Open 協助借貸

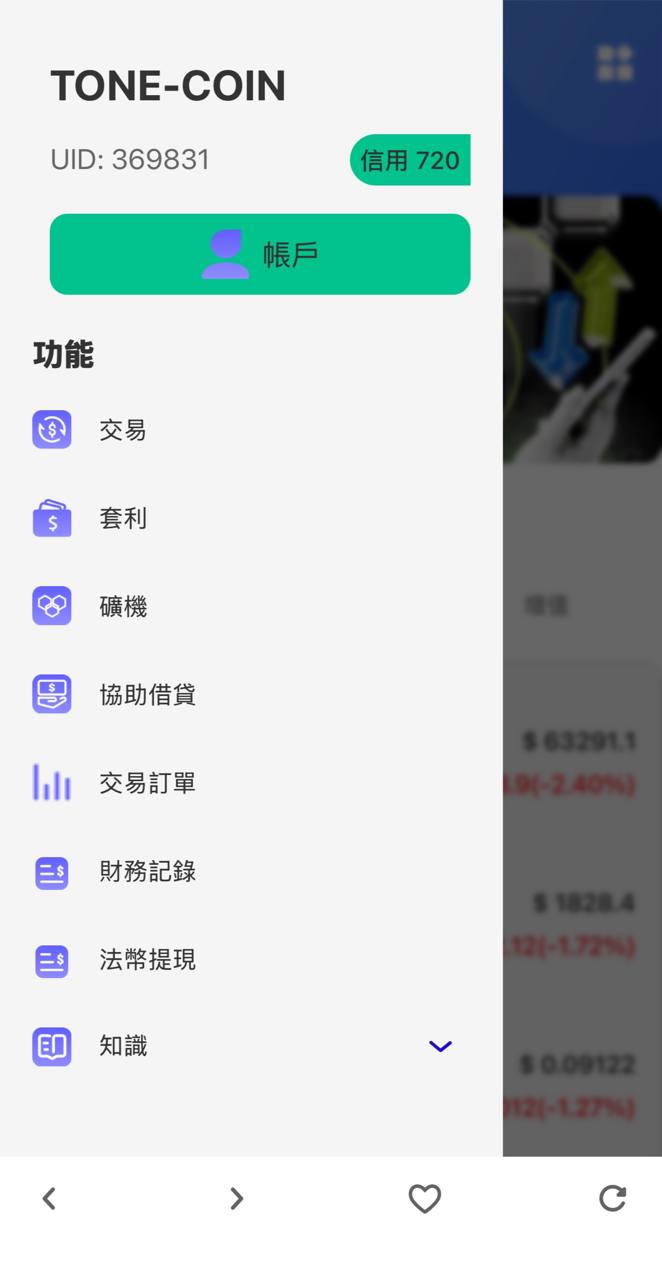(x=147, y=695)
